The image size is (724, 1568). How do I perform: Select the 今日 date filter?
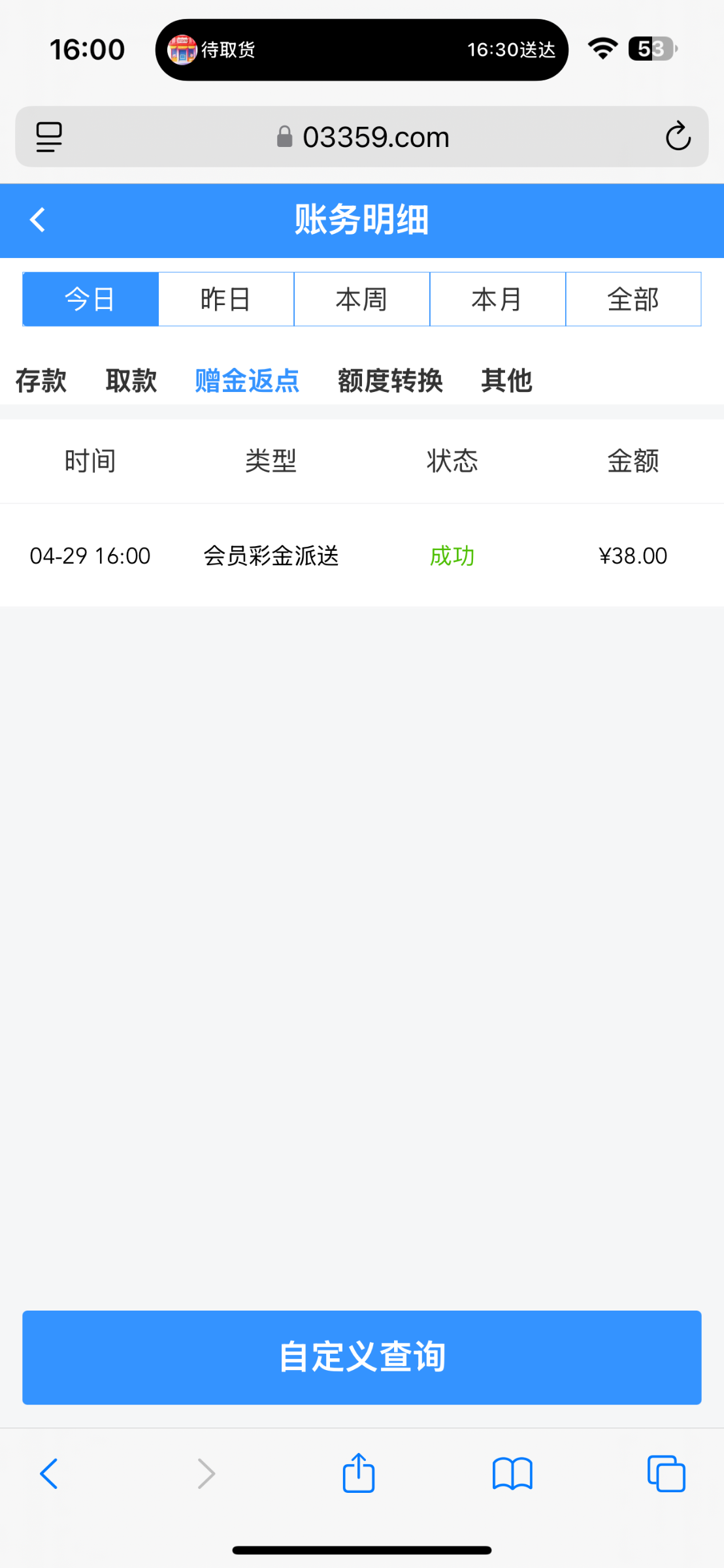click(91, 299)
